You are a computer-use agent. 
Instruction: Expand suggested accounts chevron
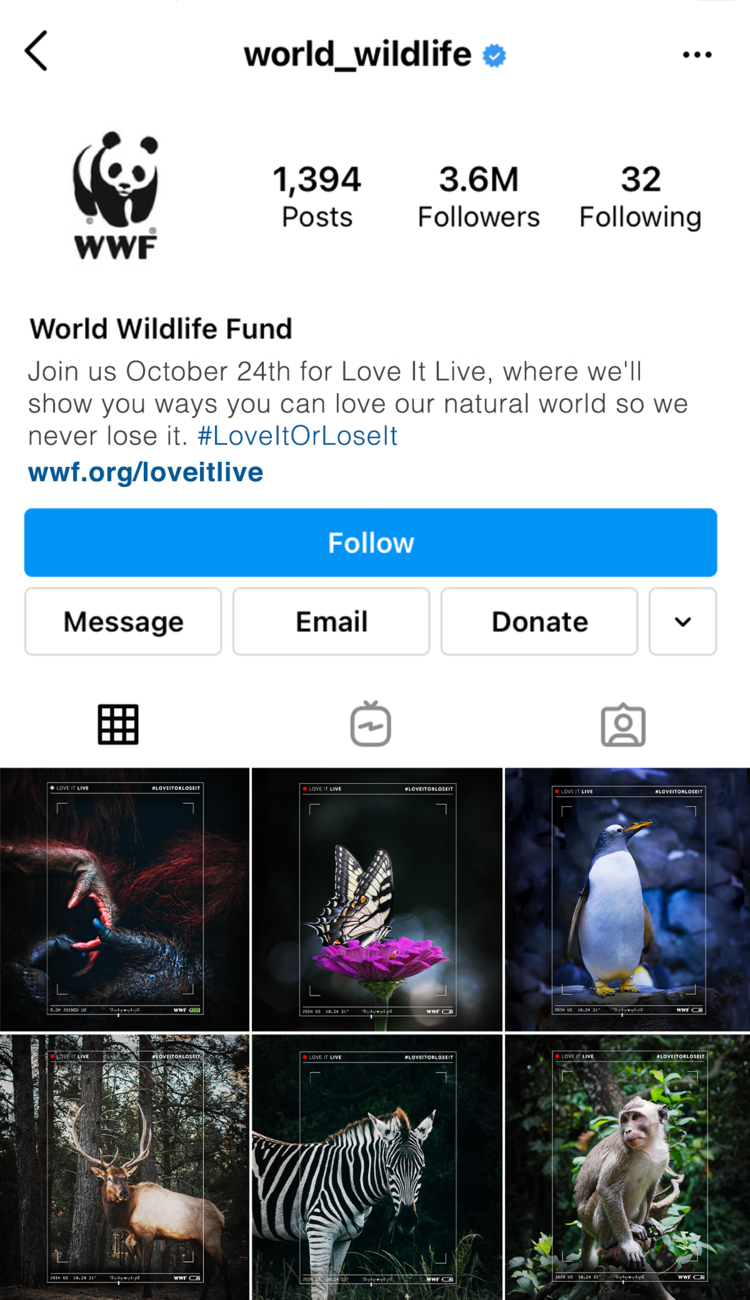pos(683,622)
